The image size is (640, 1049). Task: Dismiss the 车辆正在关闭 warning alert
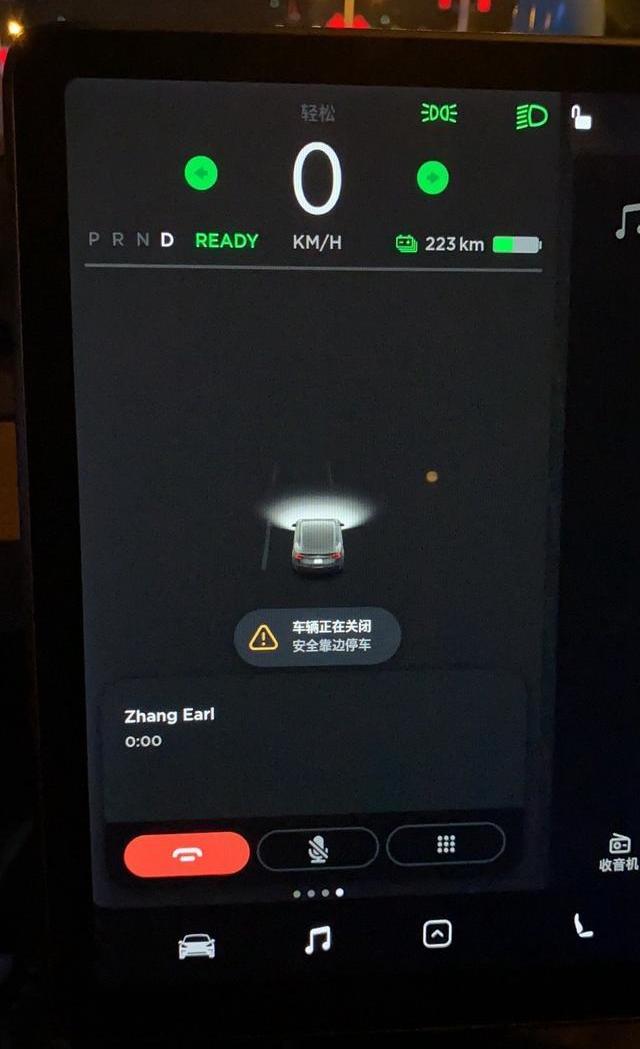[317, 637]
